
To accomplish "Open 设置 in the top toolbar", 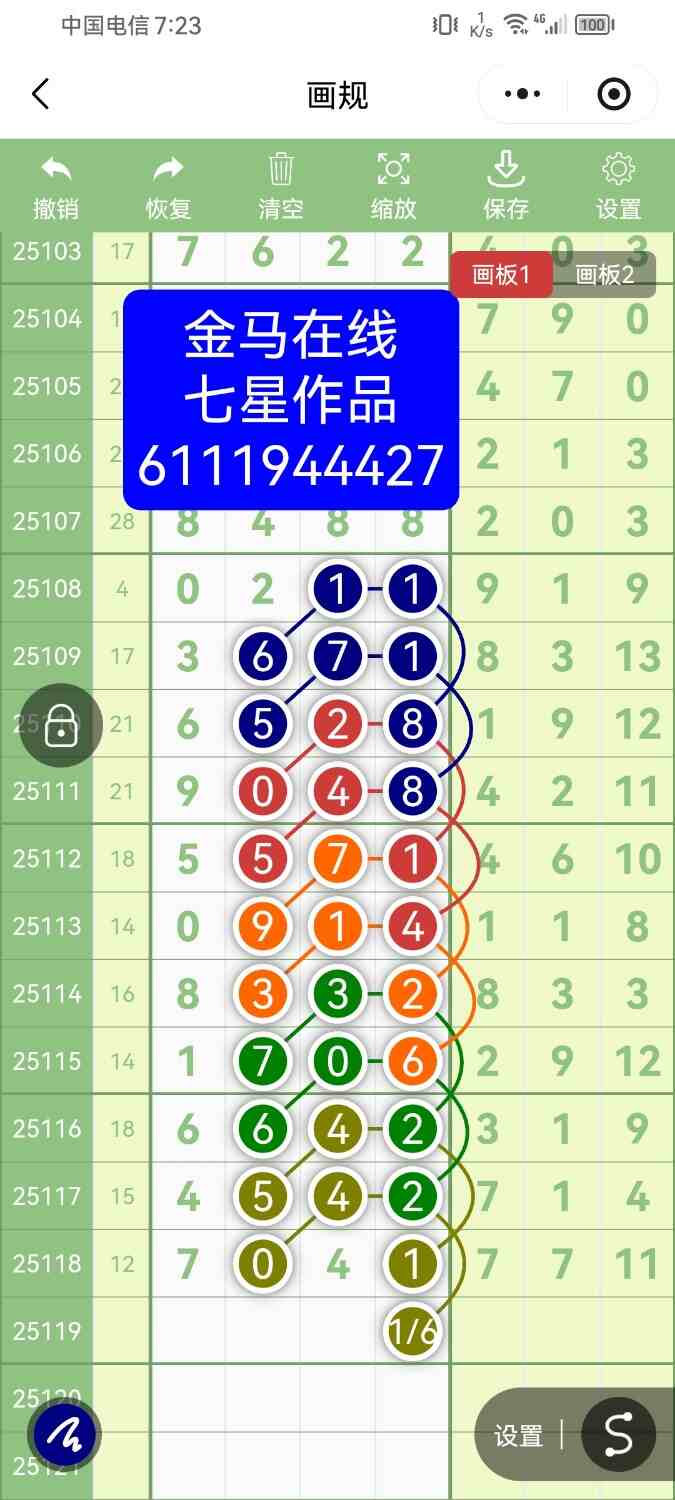I will pyautogui.click(x=618, y=187).
